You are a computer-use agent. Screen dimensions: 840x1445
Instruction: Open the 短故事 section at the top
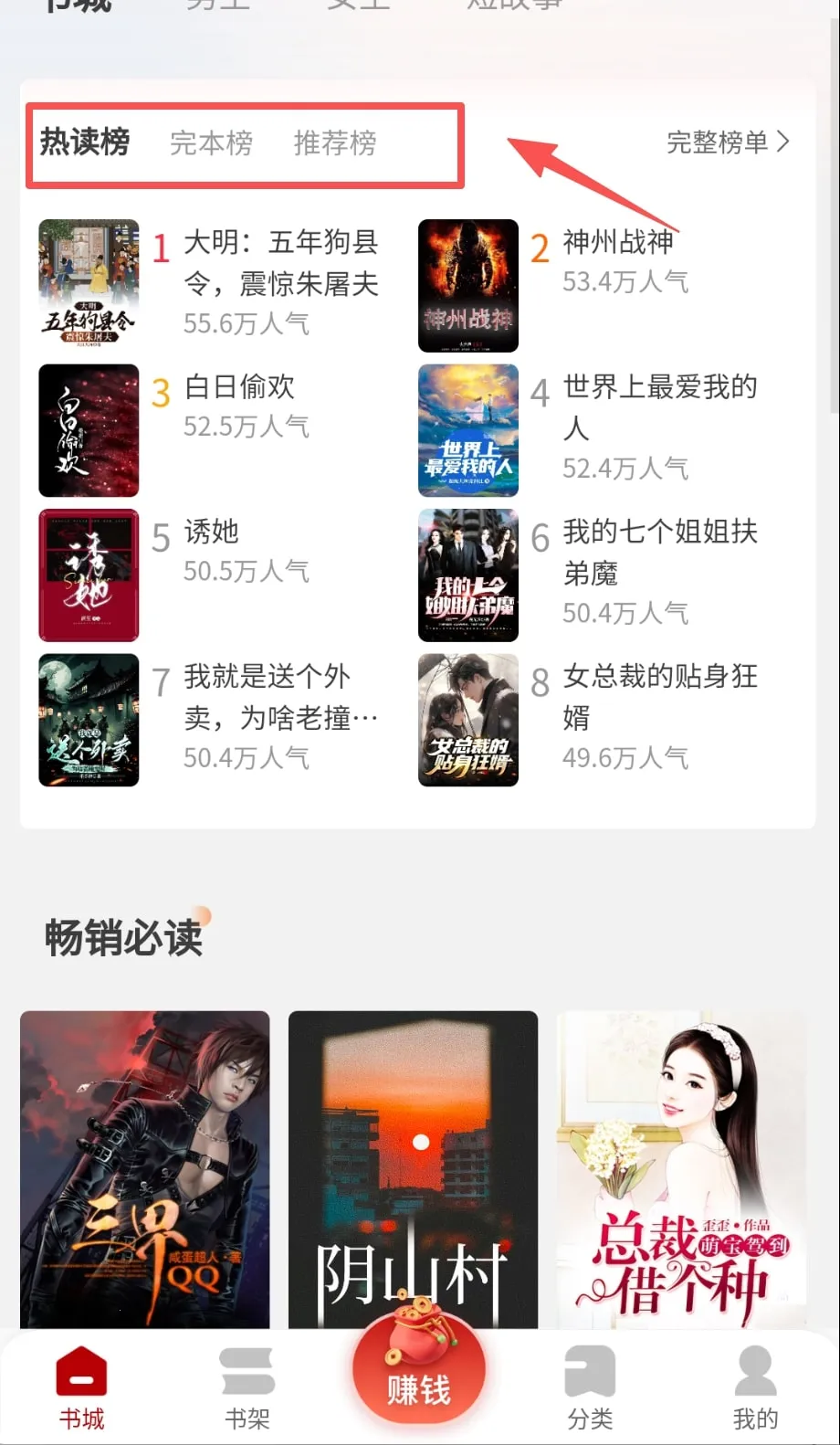[514, 7]
